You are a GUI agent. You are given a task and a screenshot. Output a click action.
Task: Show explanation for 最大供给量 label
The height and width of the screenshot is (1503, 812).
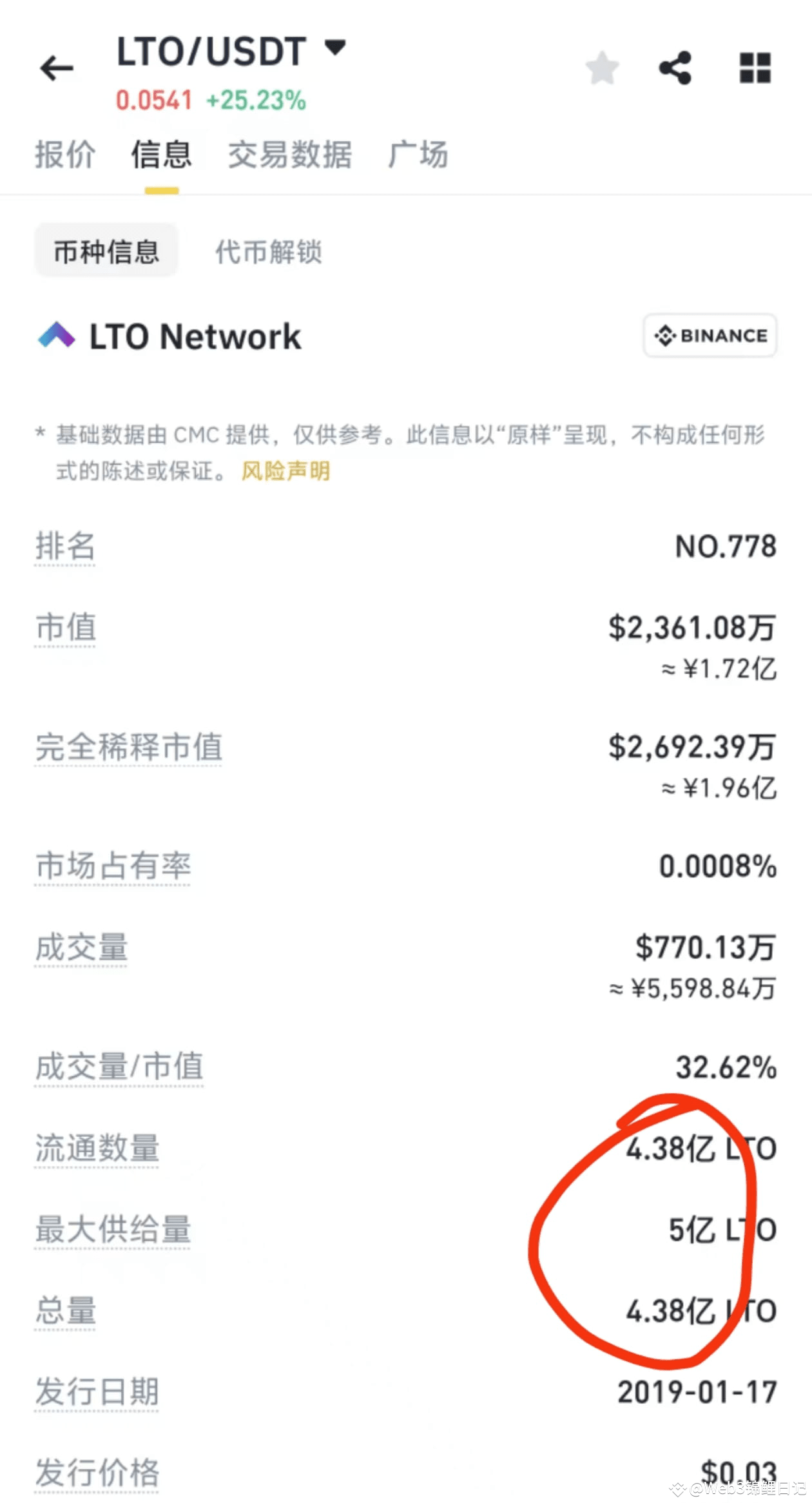tap(113, 1230)
